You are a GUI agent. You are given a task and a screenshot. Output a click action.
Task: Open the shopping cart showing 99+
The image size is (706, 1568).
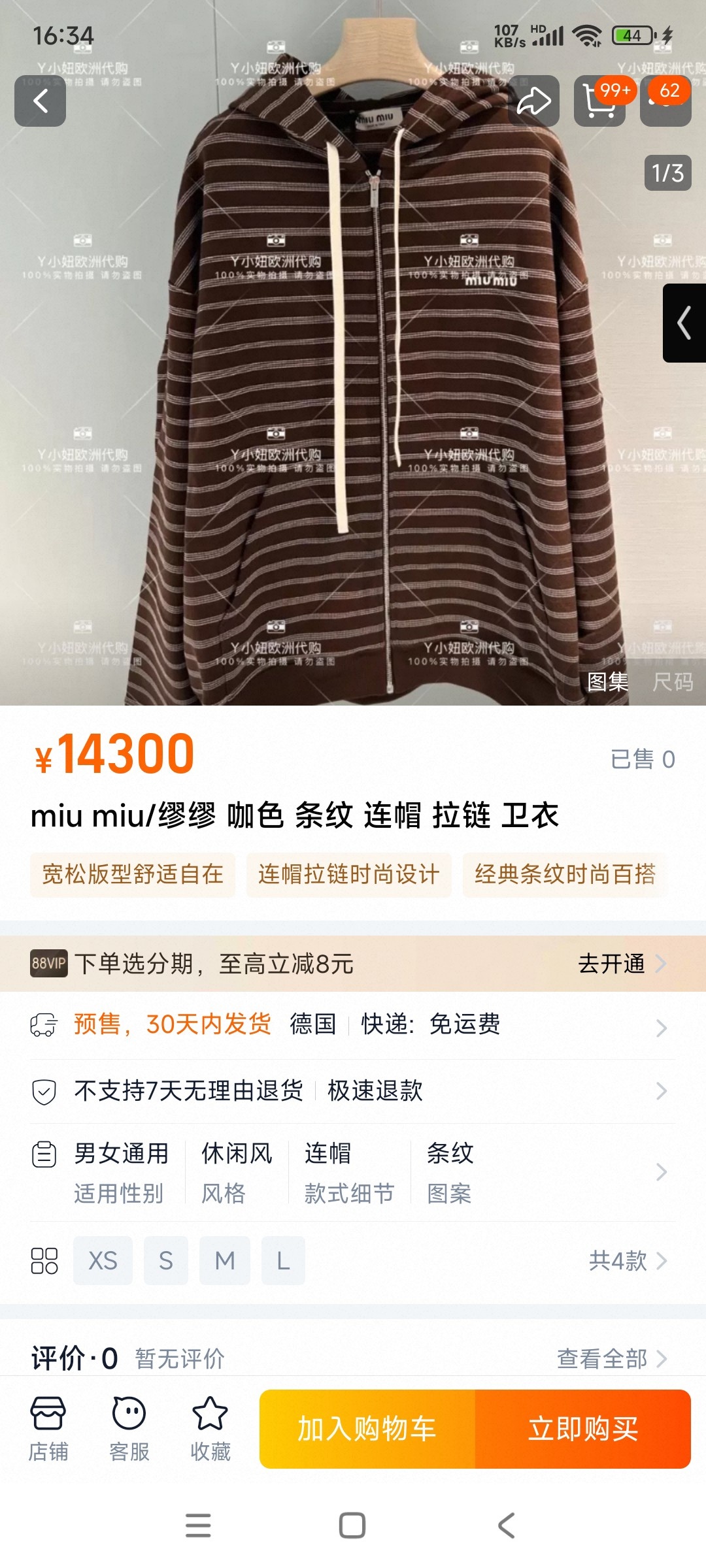(x=599, y=101)
